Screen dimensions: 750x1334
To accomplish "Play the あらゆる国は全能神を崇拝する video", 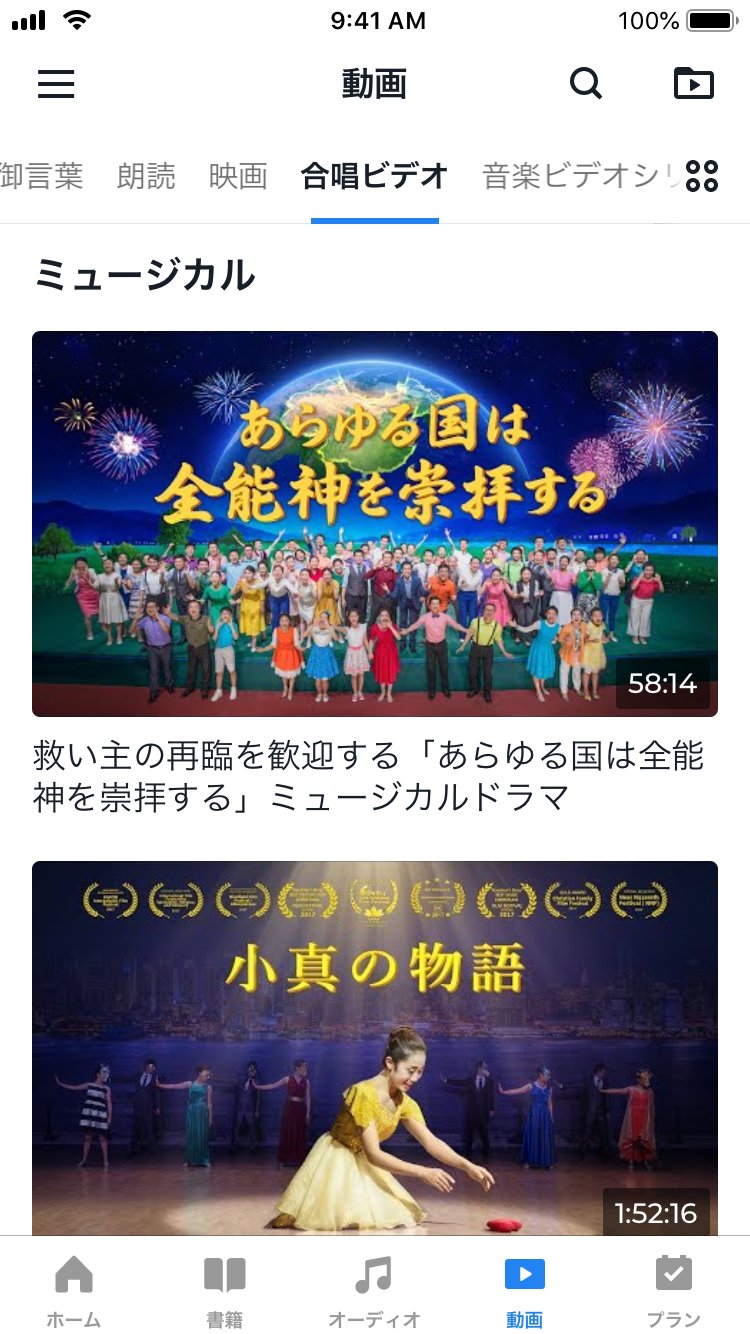I will pos(375,523).
